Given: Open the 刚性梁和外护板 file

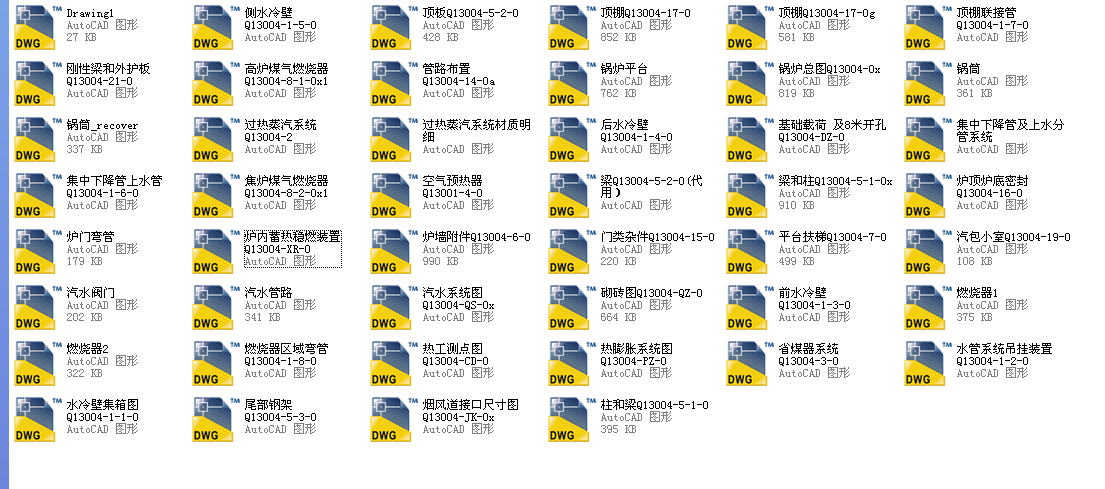Looking at the screenshot, I should click(x=34, y=83).
